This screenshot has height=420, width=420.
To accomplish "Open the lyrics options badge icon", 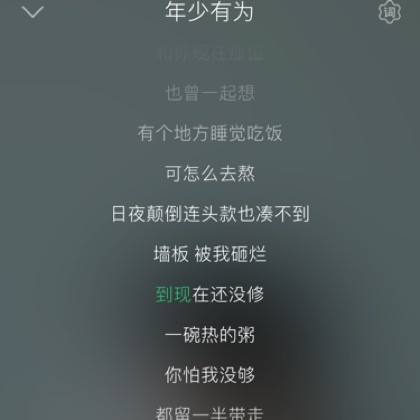I will pos(389,12).
